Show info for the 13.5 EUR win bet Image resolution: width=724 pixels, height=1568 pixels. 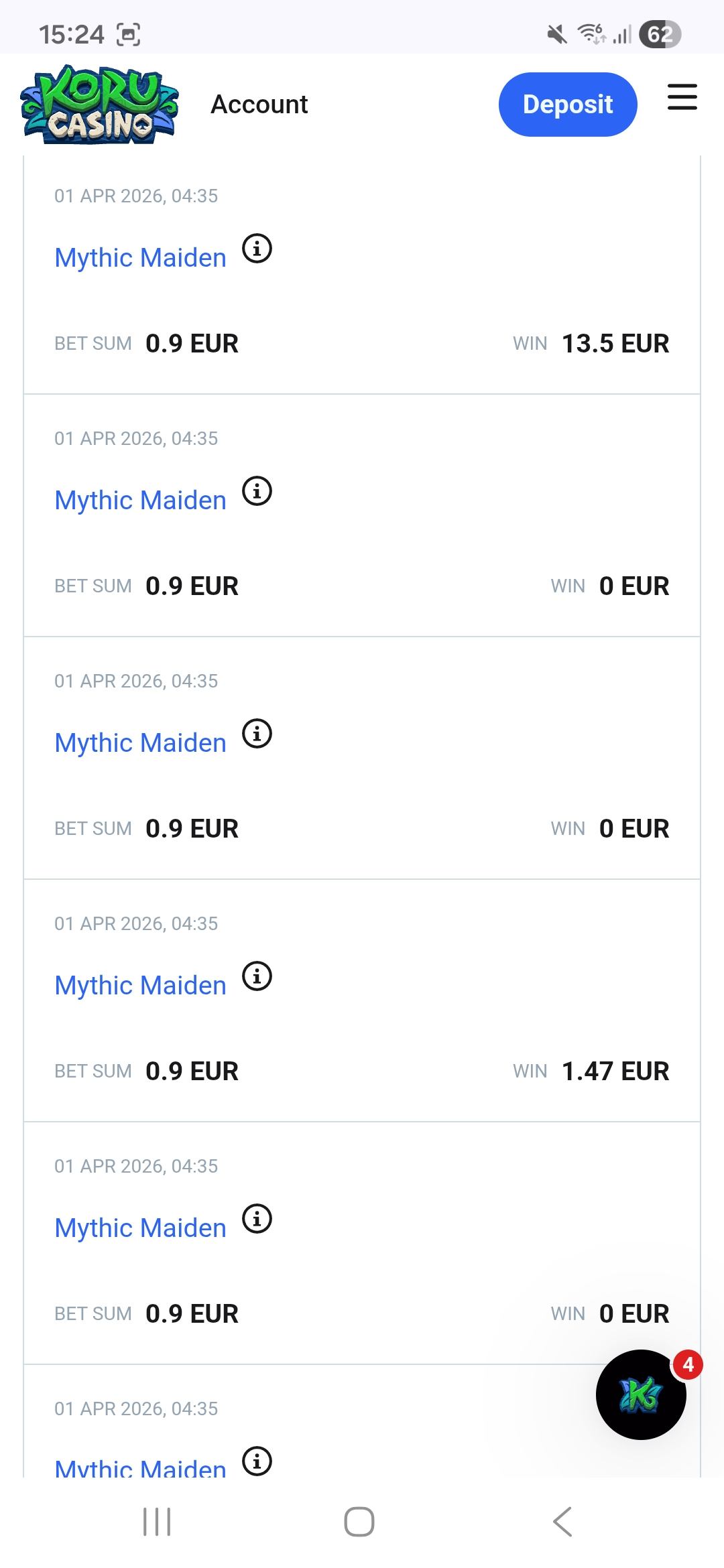click(x=257, y=249)
